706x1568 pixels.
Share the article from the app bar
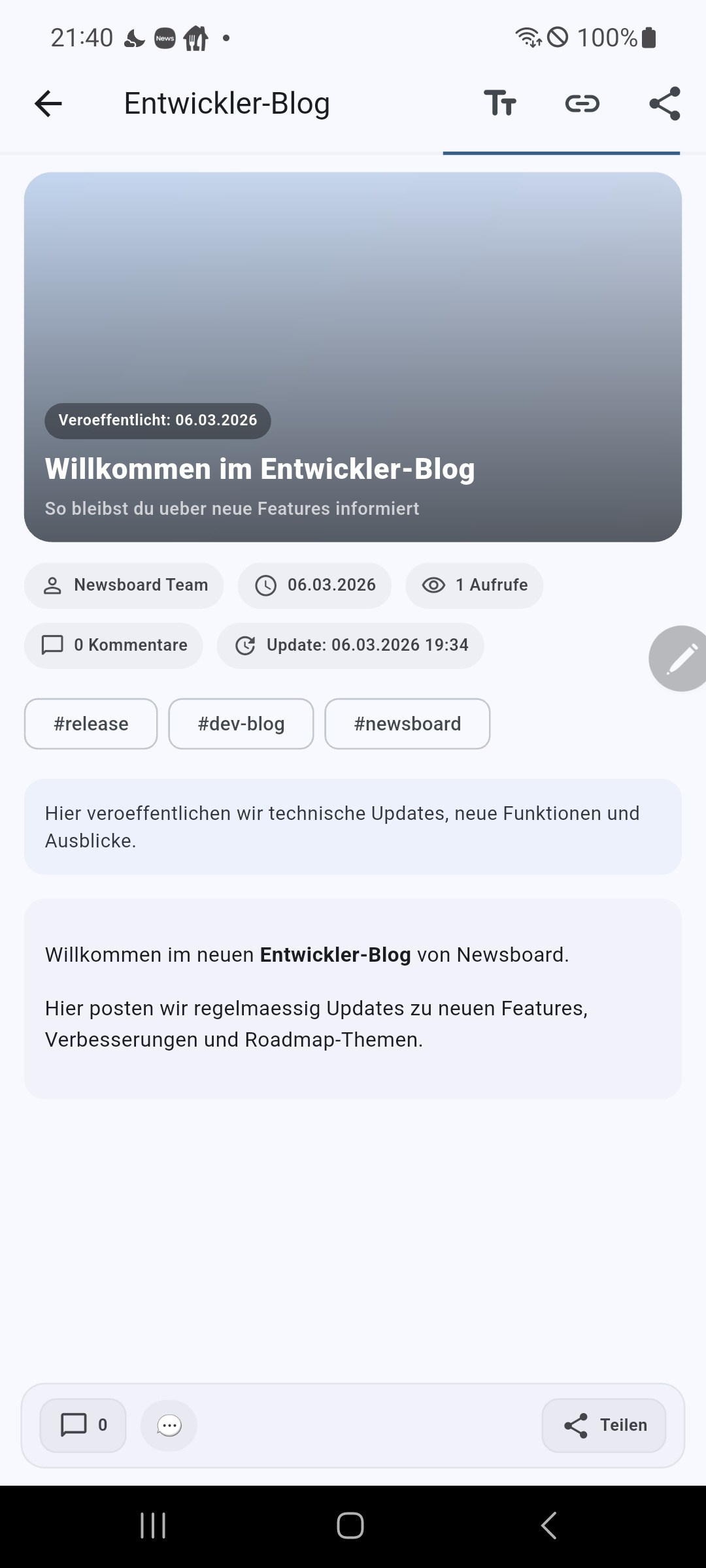[x=664, y=103]
